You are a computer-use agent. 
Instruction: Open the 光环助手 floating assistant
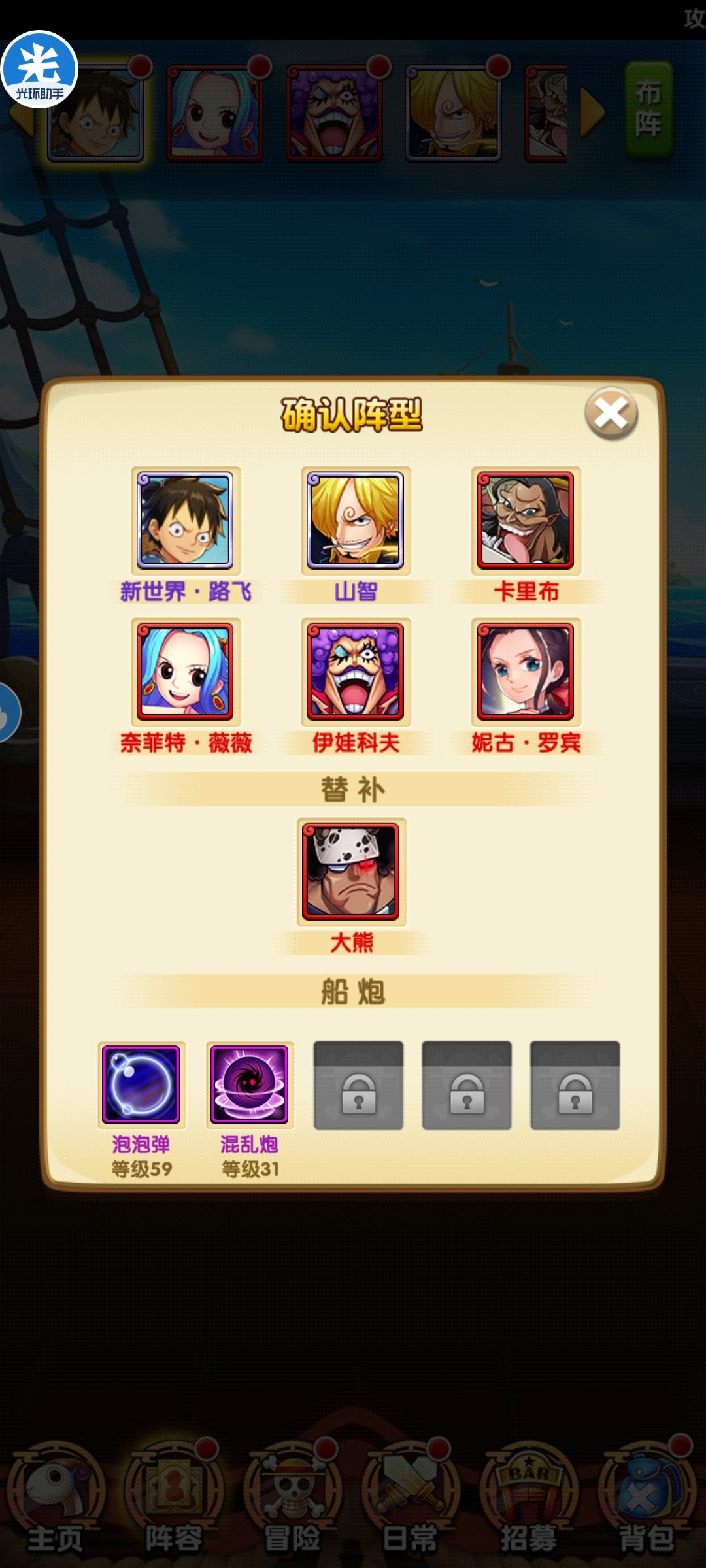[x=40, y=69]
